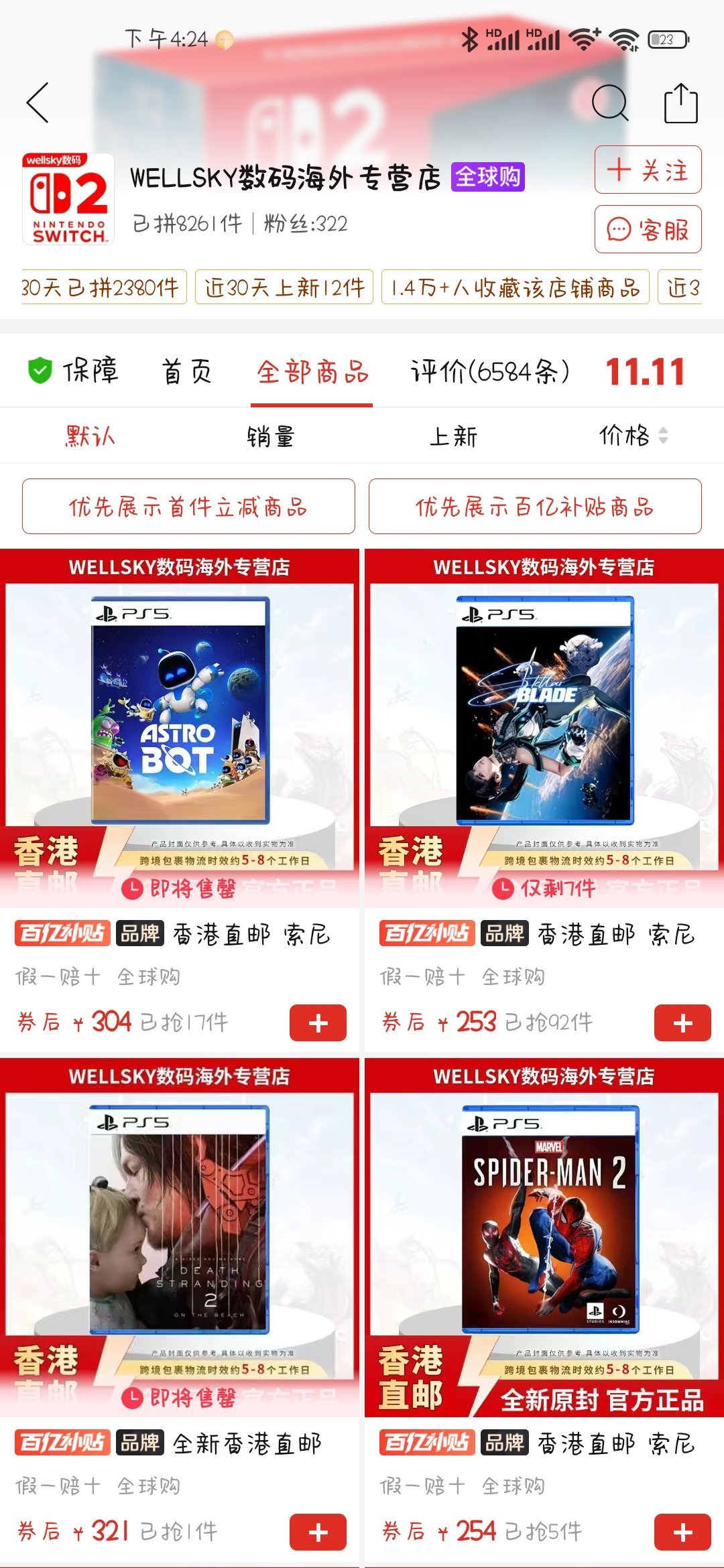Open the 保障 tab
Image resolution: width=724 pixels, height=1568 pixels.
(74, 371)
